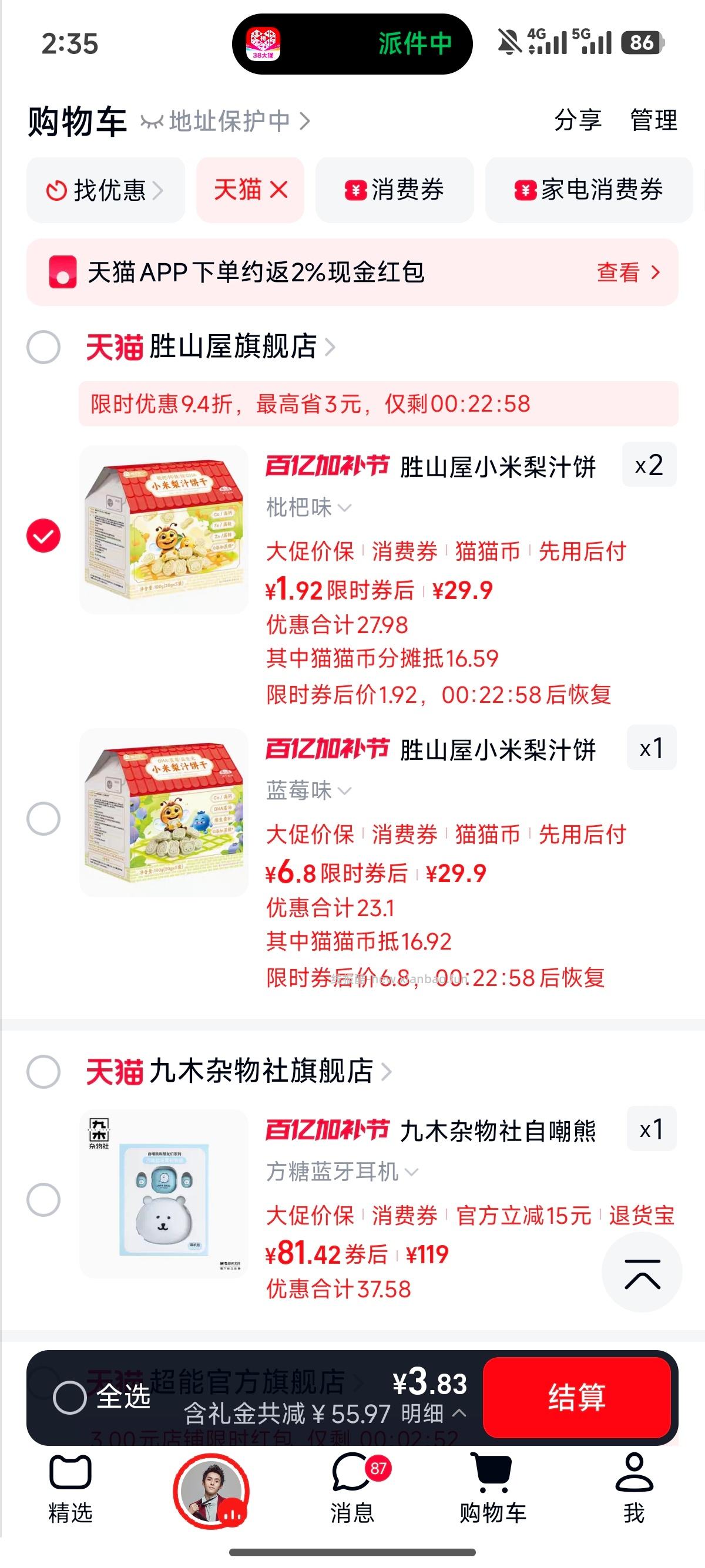Open the 找优惠 deals chip
The image size is (705, 1568).
[105, 190]
